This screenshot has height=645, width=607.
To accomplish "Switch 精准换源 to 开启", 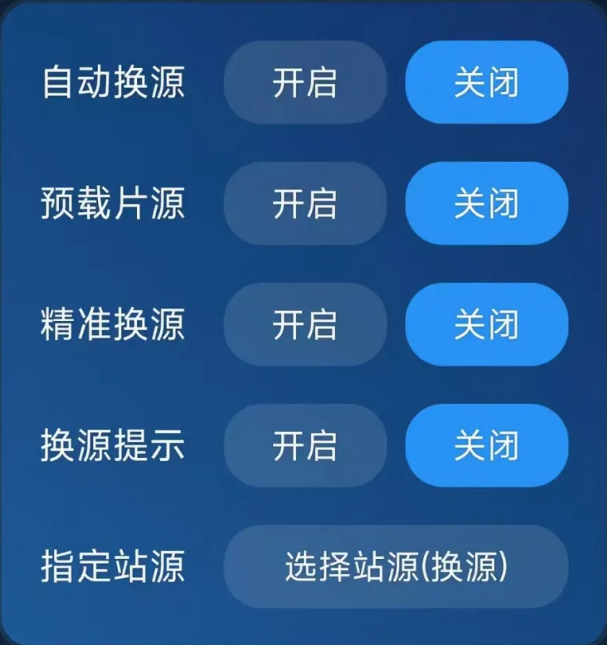I will pyautogui.click(x=305, y=325).
